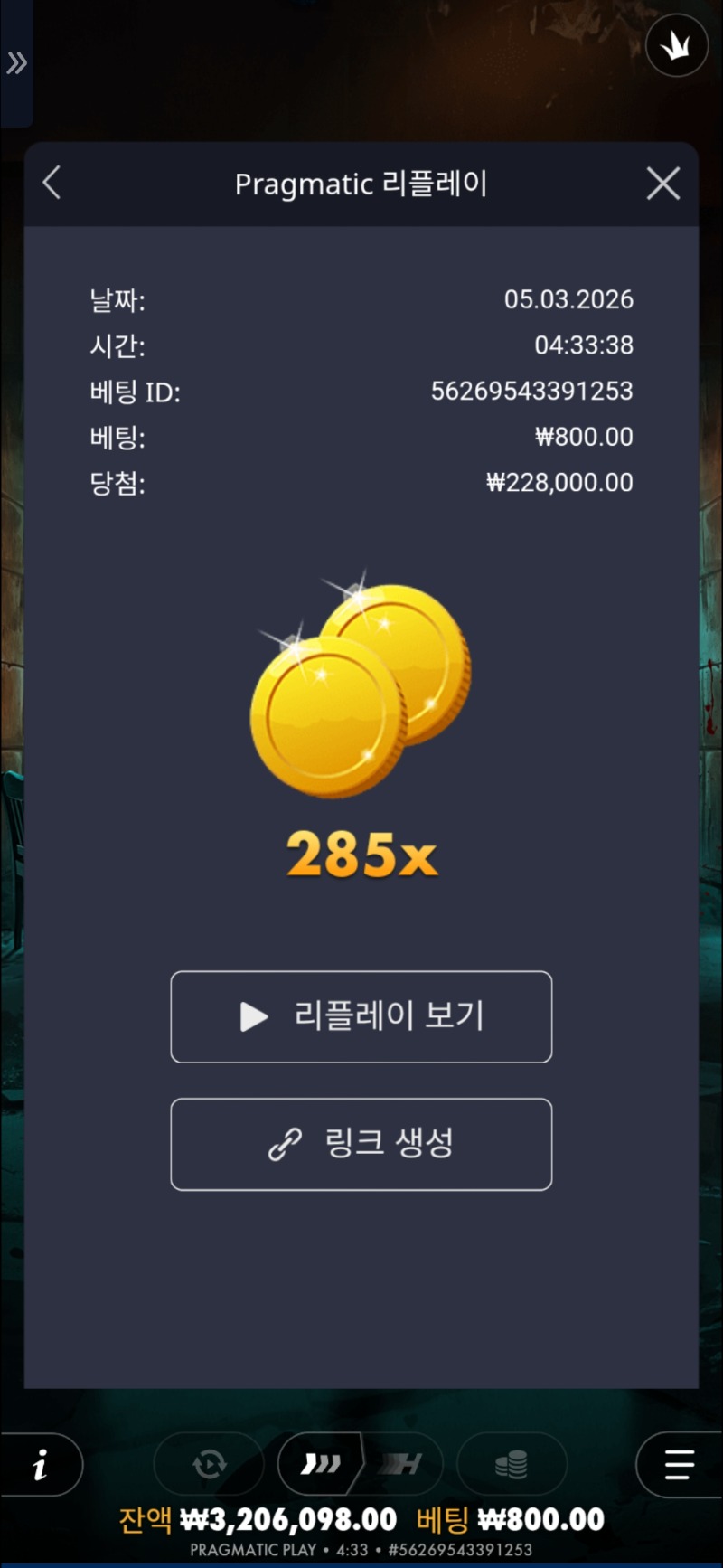Open the game info button
Image resolution: width=723 pixels, height=1568 pixels.
click(x=40, y=1464)
